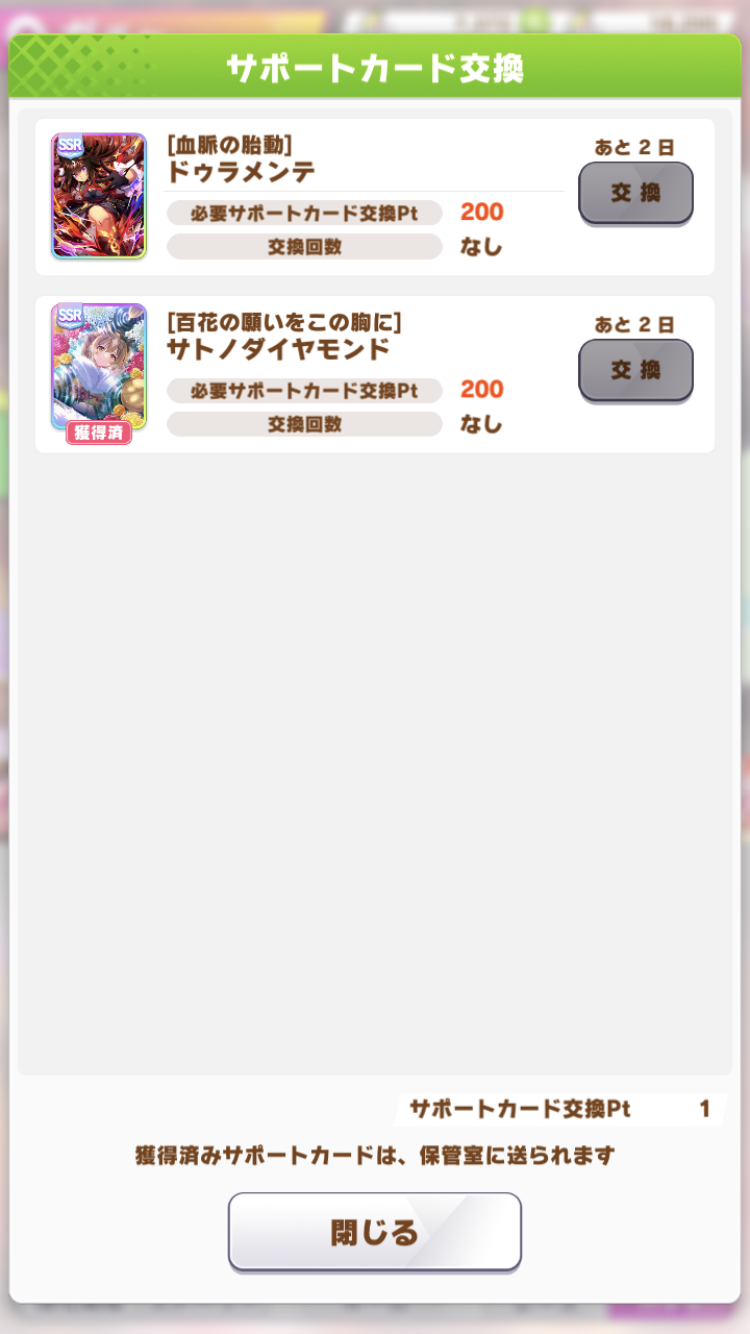View the サトノダイヤモンド SSR card thumbnail
The image size is (750, 1334).
99,366
